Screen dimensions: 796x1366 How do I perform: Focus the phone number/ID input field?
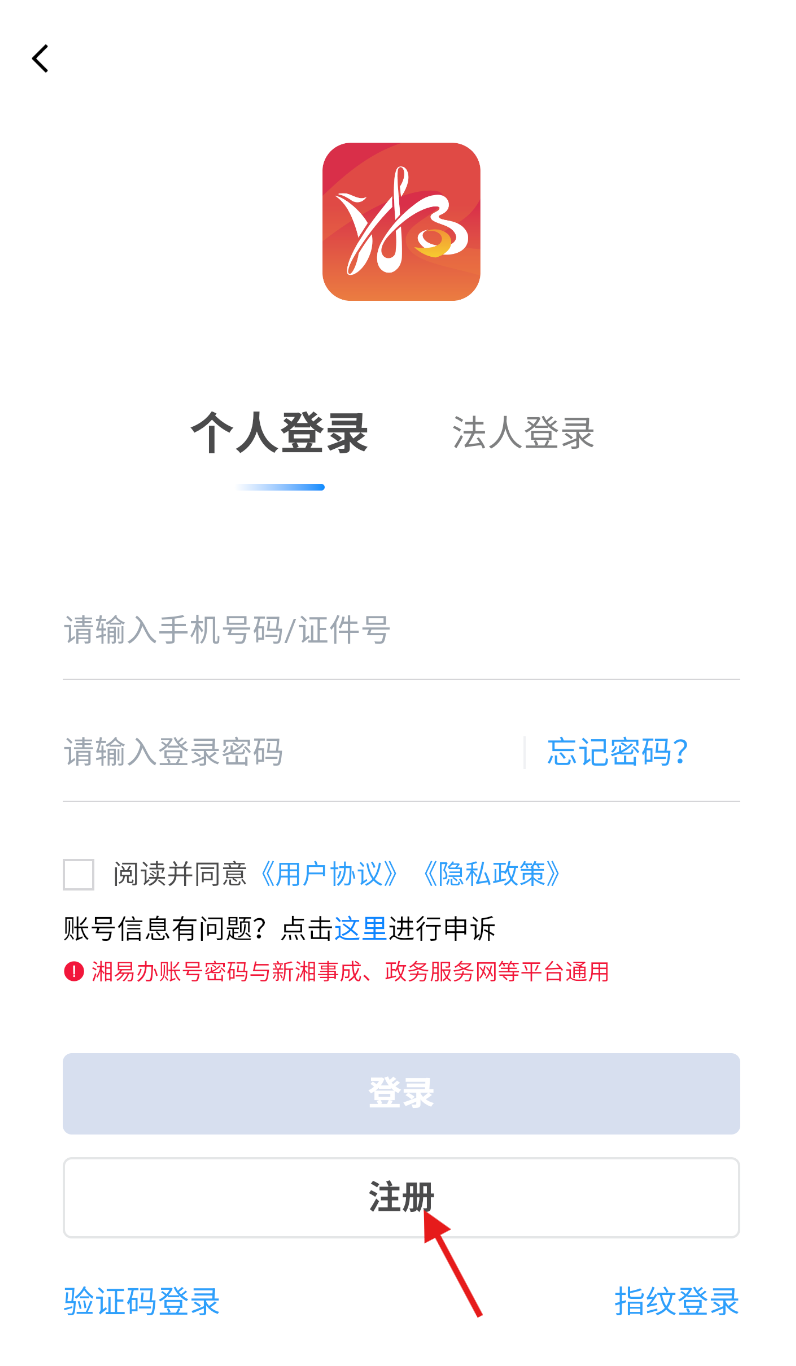pos(401,631)
